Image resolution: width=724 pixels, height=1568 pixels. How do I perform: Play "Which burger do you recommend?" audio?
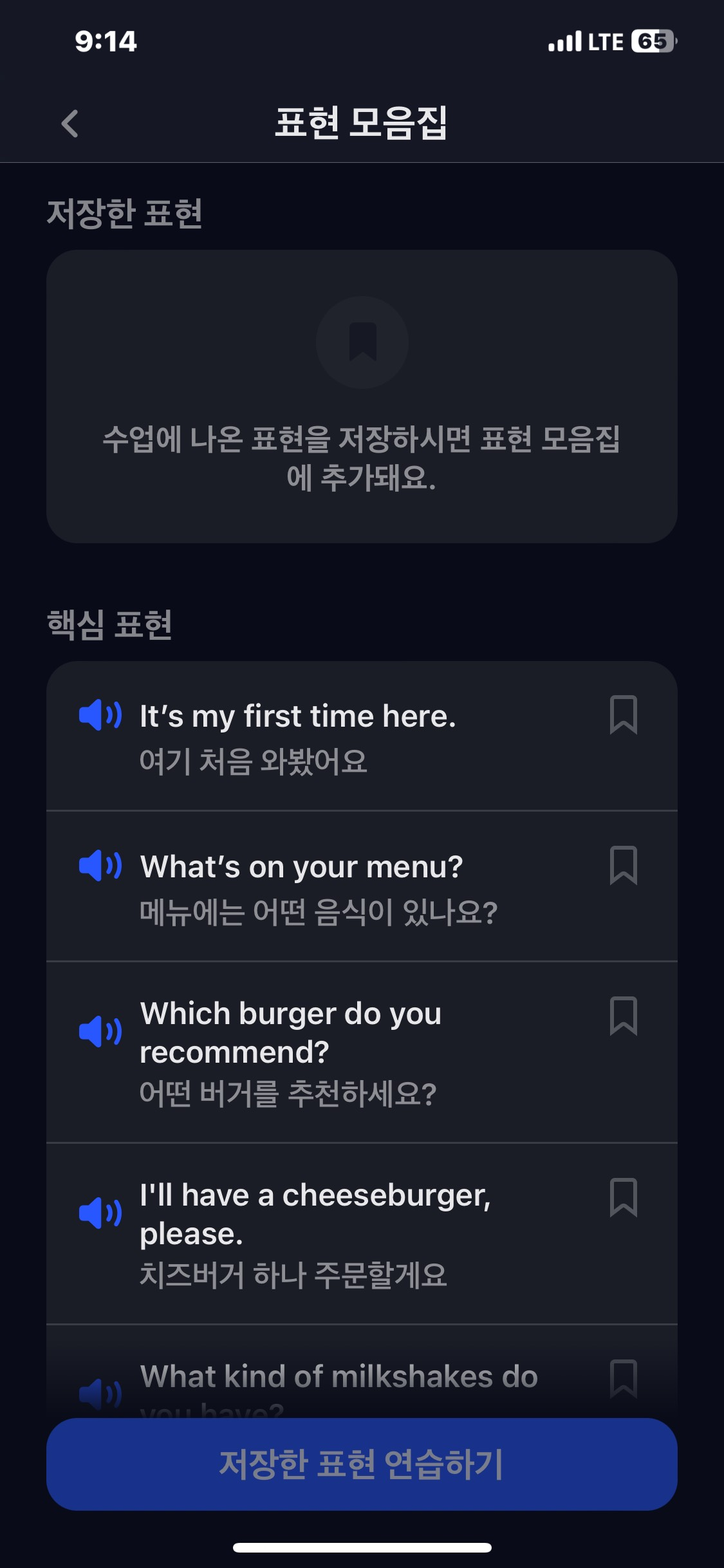(x=100, y=1031)
